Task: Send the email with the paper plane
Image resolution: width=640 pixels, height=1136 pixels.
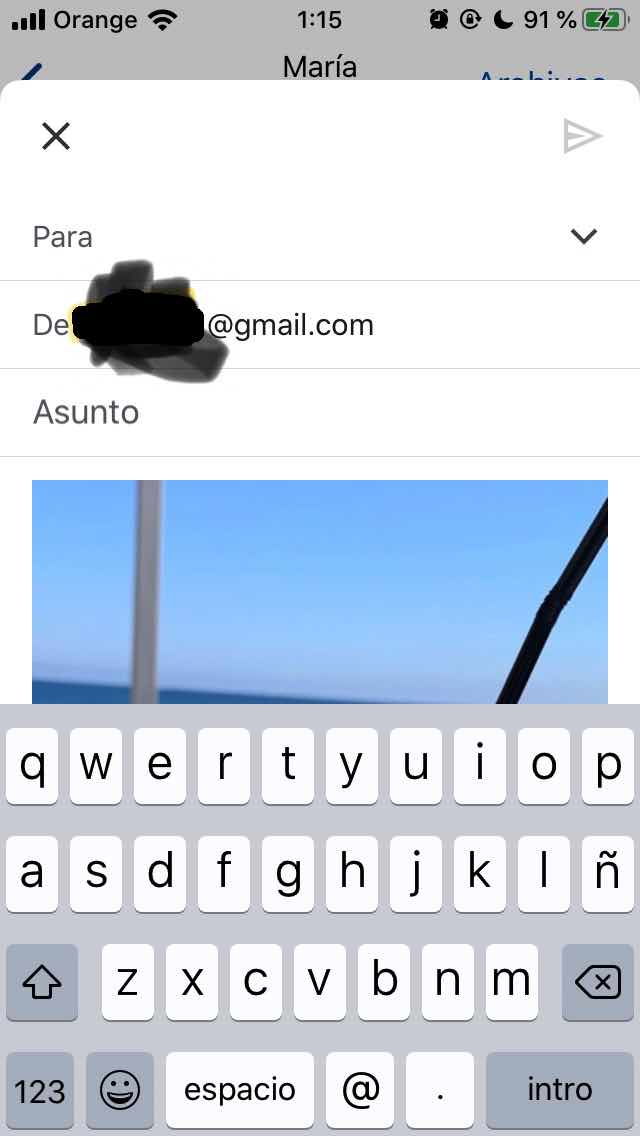Action: (x=582, y=136)
